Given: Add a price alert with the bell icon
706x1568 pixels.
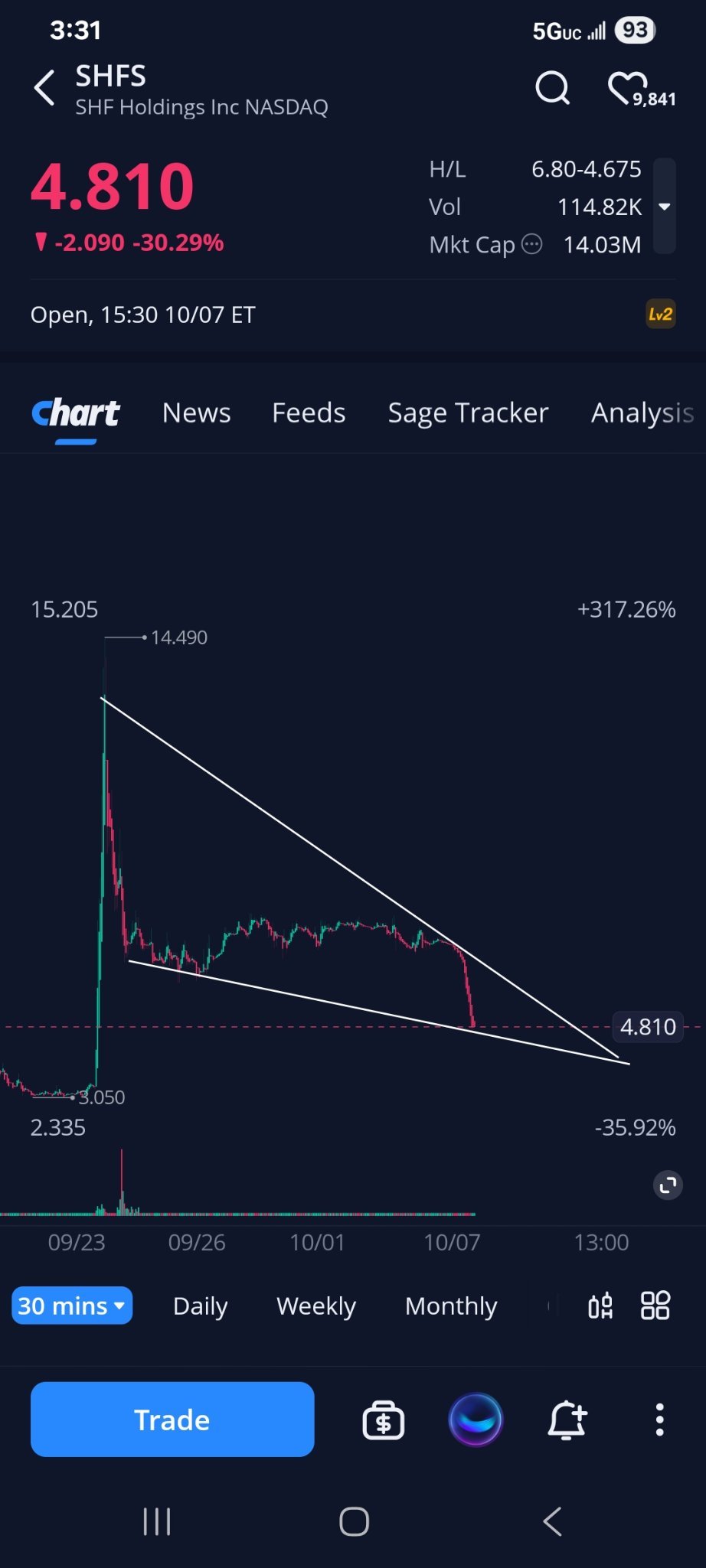Looking at the screenshot, I should [x=567, y=1420].
